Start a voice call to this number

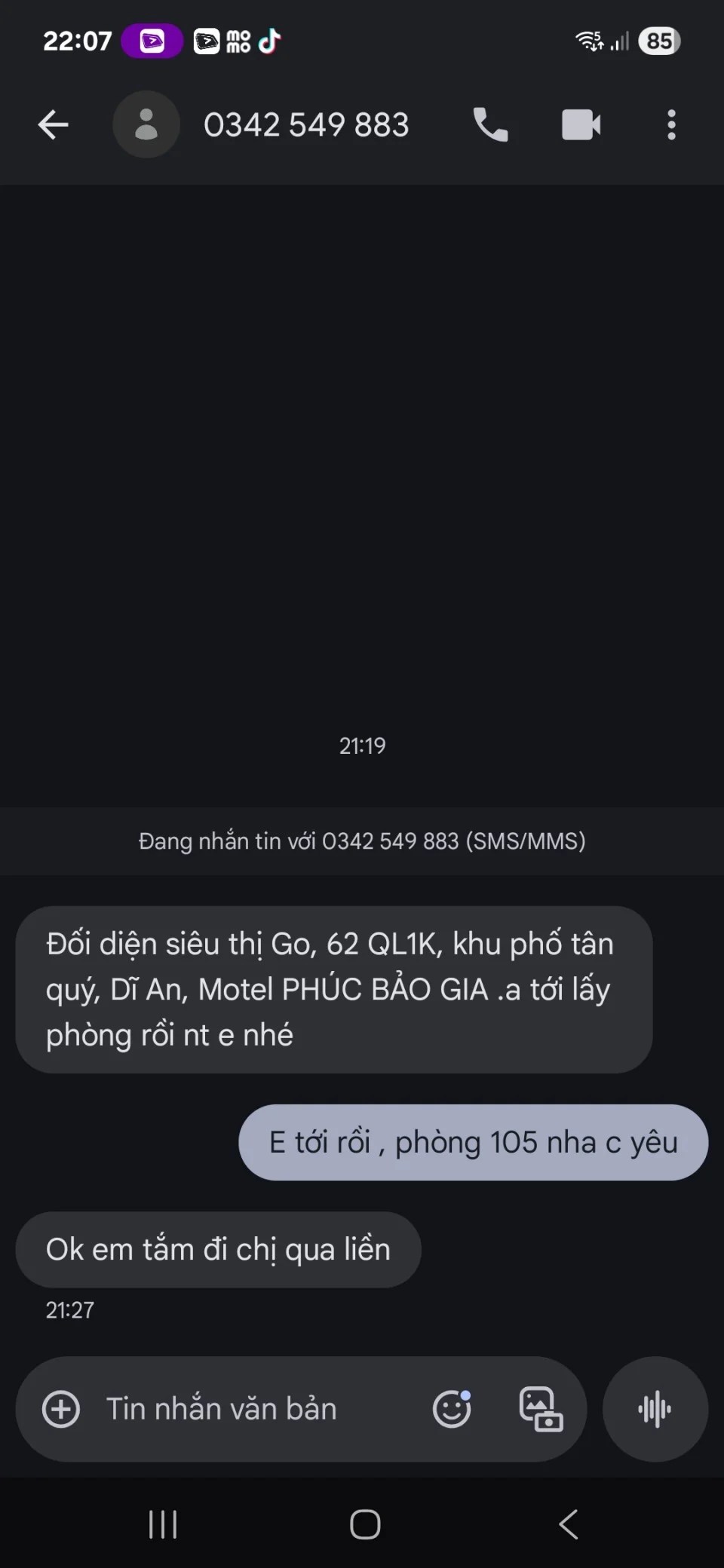point(490,124)
